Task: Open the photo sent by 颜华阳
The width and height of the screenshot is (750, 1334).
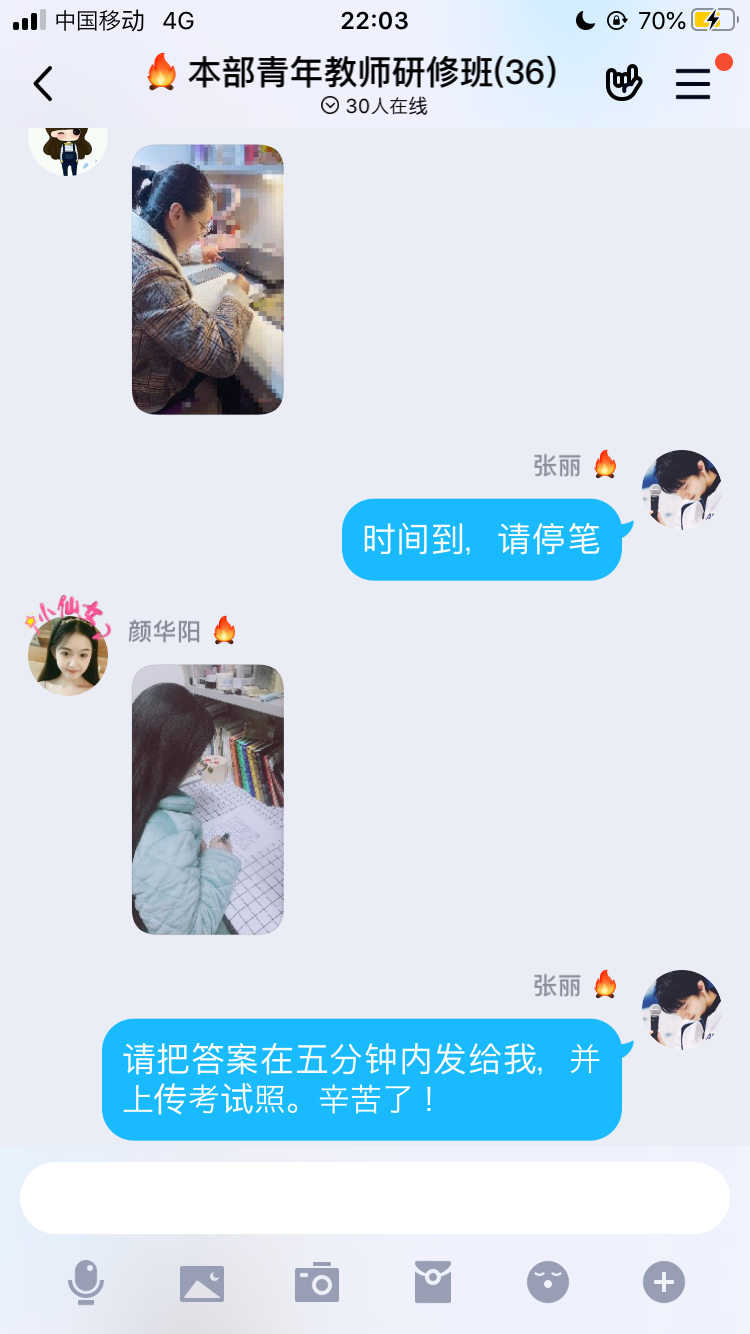Action: click(208, 799)
